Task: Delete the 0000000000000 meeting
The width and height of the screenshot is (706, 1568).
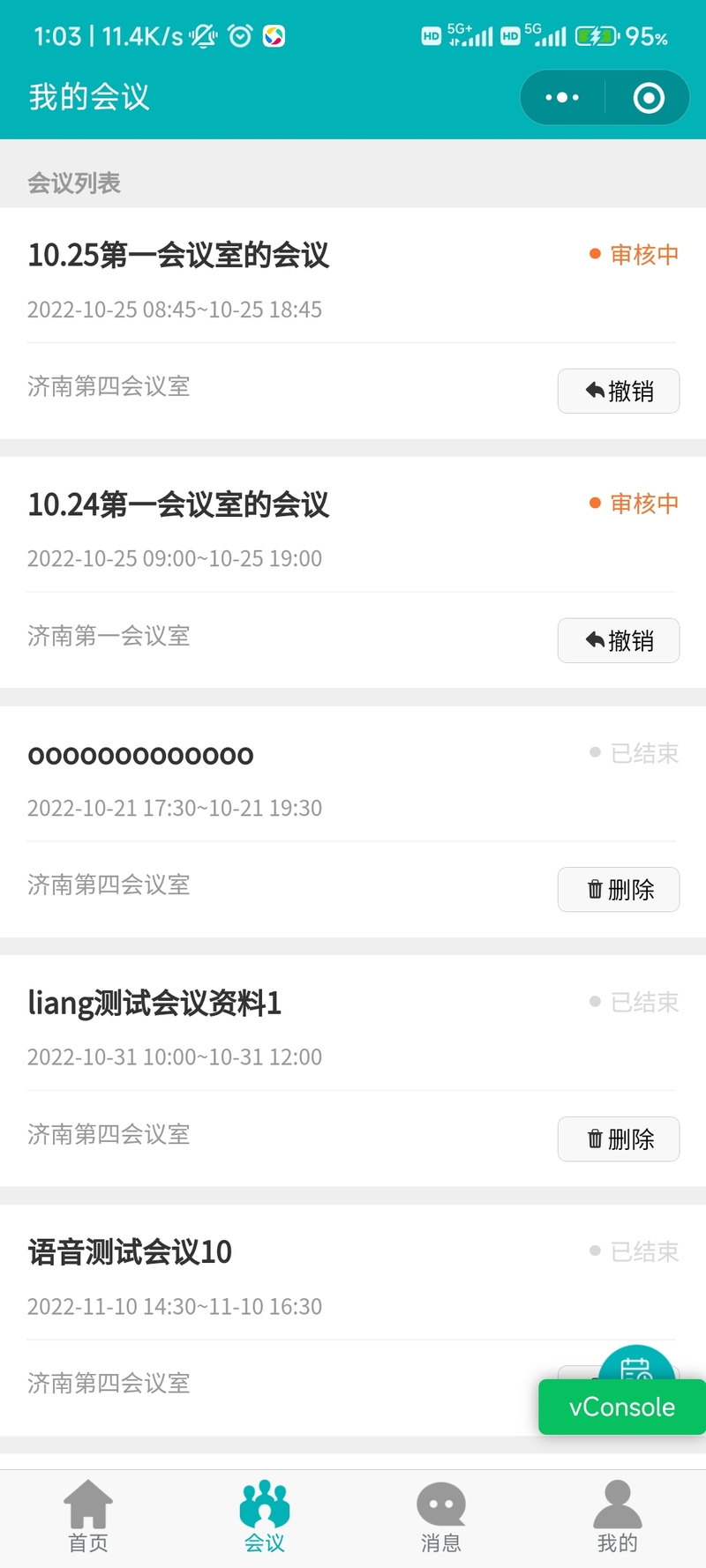Action: coord(619,889)
